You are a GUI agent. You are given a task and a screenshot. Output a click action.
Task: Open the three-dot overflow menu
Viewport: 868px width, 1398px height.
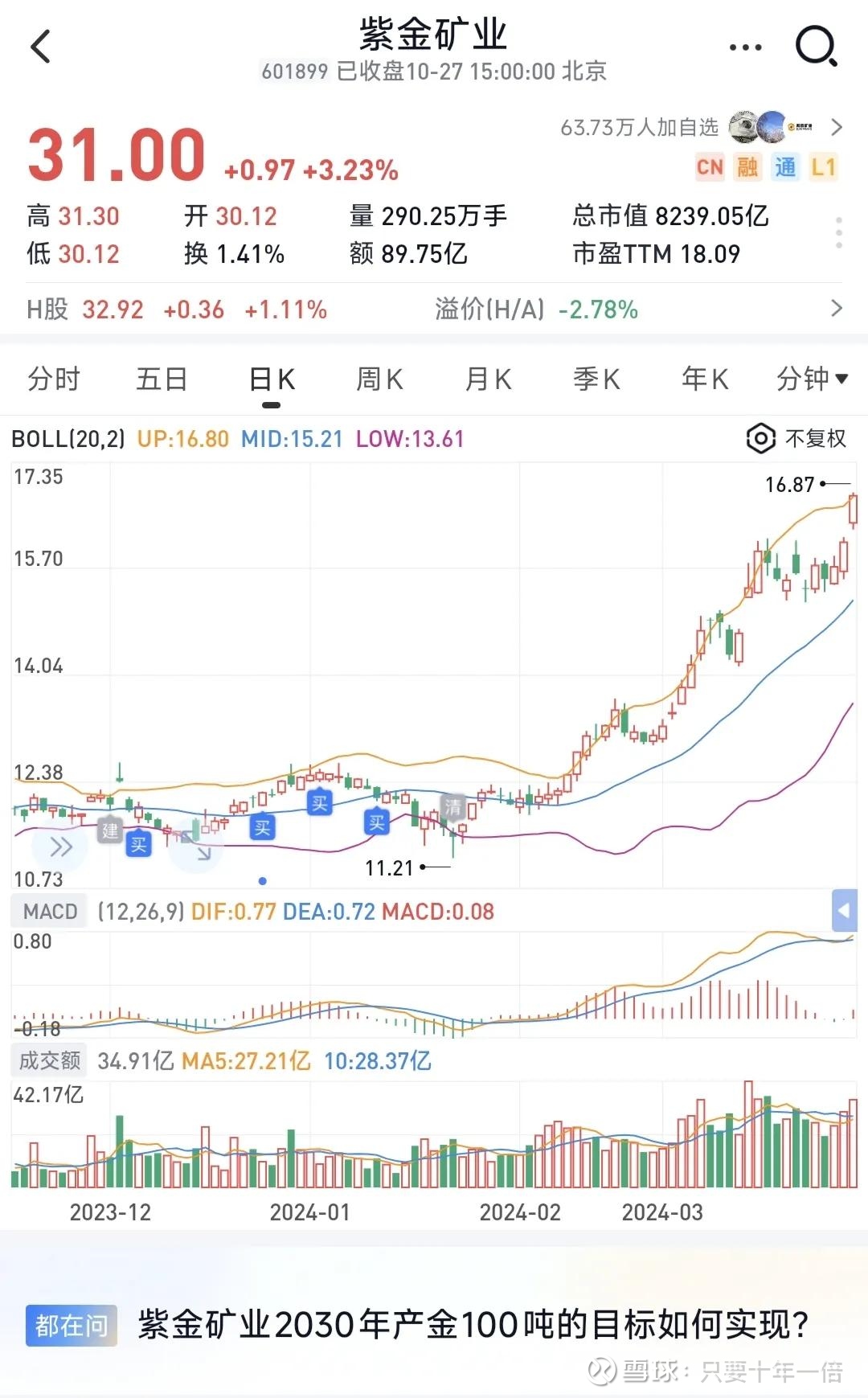tap(744, 47)
